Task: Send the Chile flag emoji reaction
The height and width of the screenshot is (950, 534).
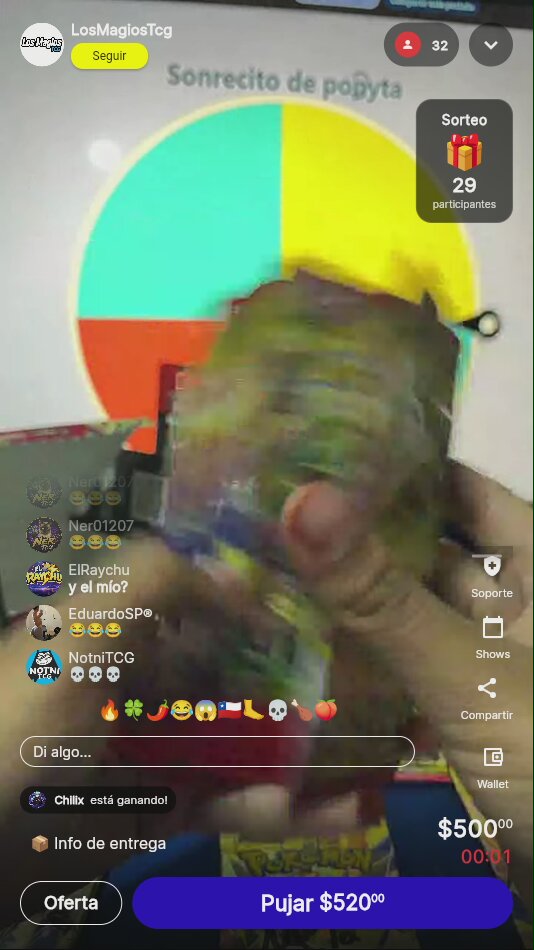Action: (230, 709)
